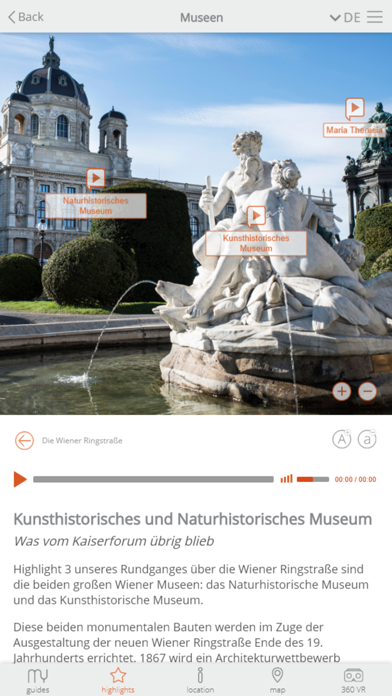Zoom out of the image with minus
This screenshot has height=696, width=392.
pyautogui.click(x=368, y=392)
